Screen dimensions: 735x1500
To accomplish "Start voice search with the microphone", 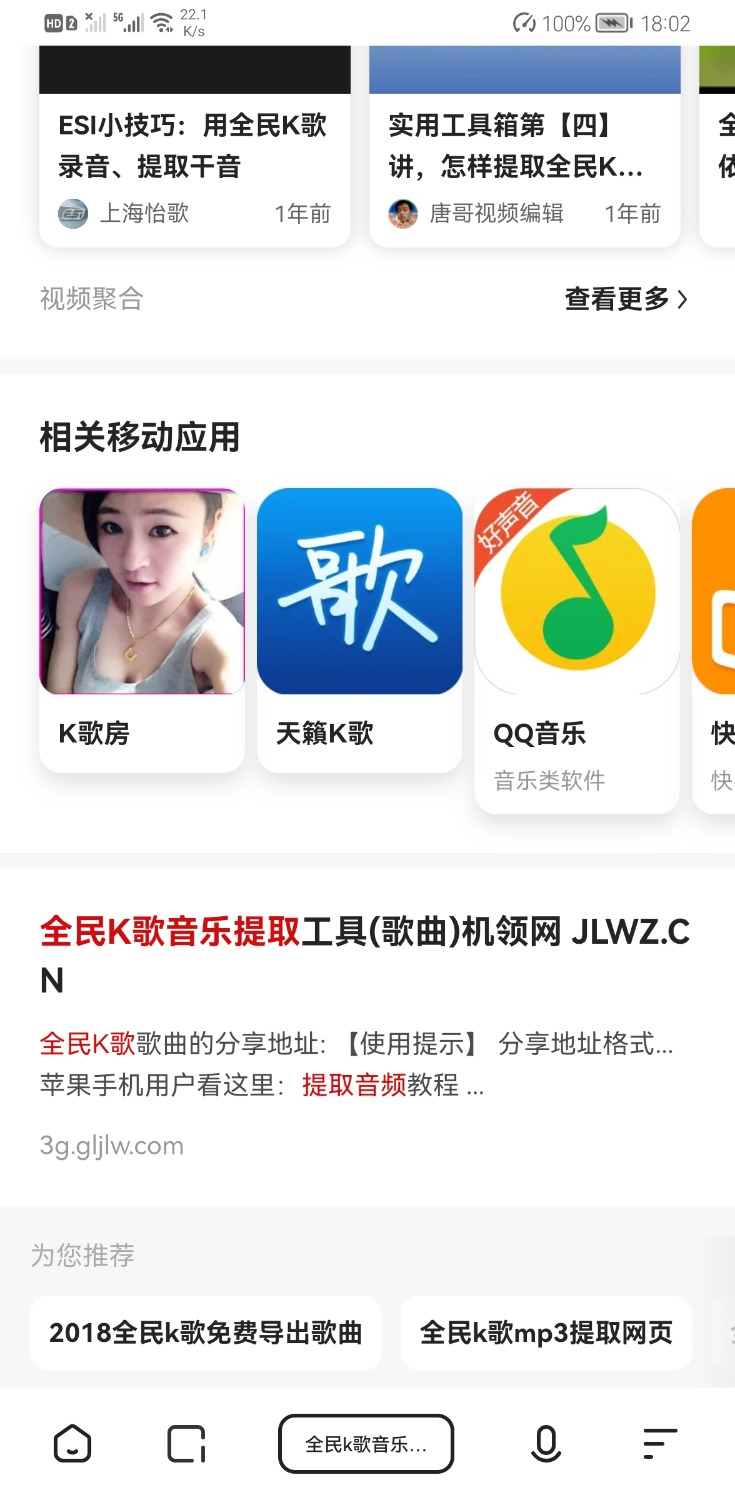I will pos(545,1444).
